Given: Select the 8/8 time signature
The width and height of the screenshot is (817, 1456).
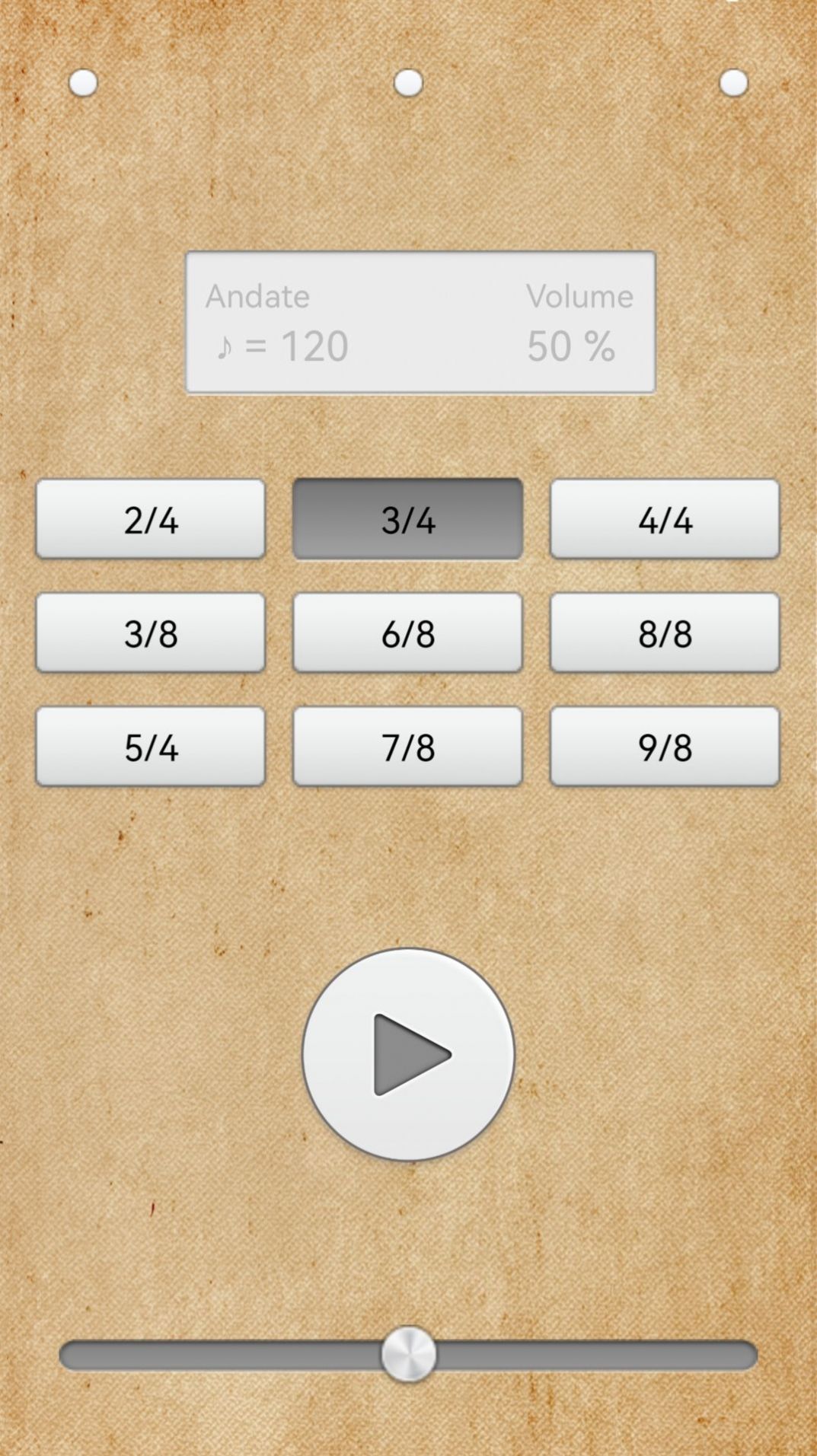Looking at the screenshot, I should 665,632.
